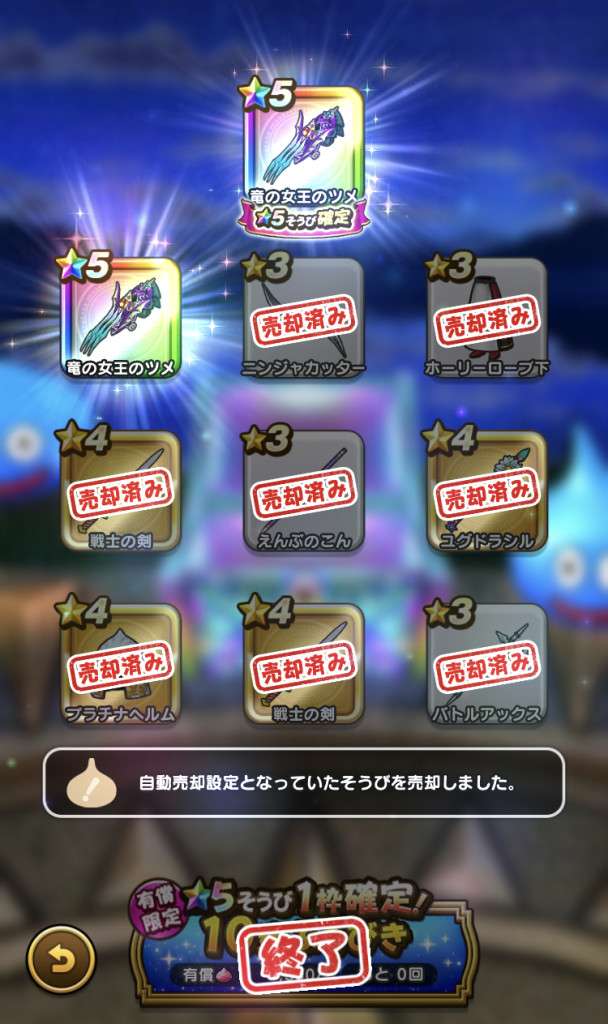Tap the round back arrow button
This screenshot has width=608, height=1024.
coord(60,960)
